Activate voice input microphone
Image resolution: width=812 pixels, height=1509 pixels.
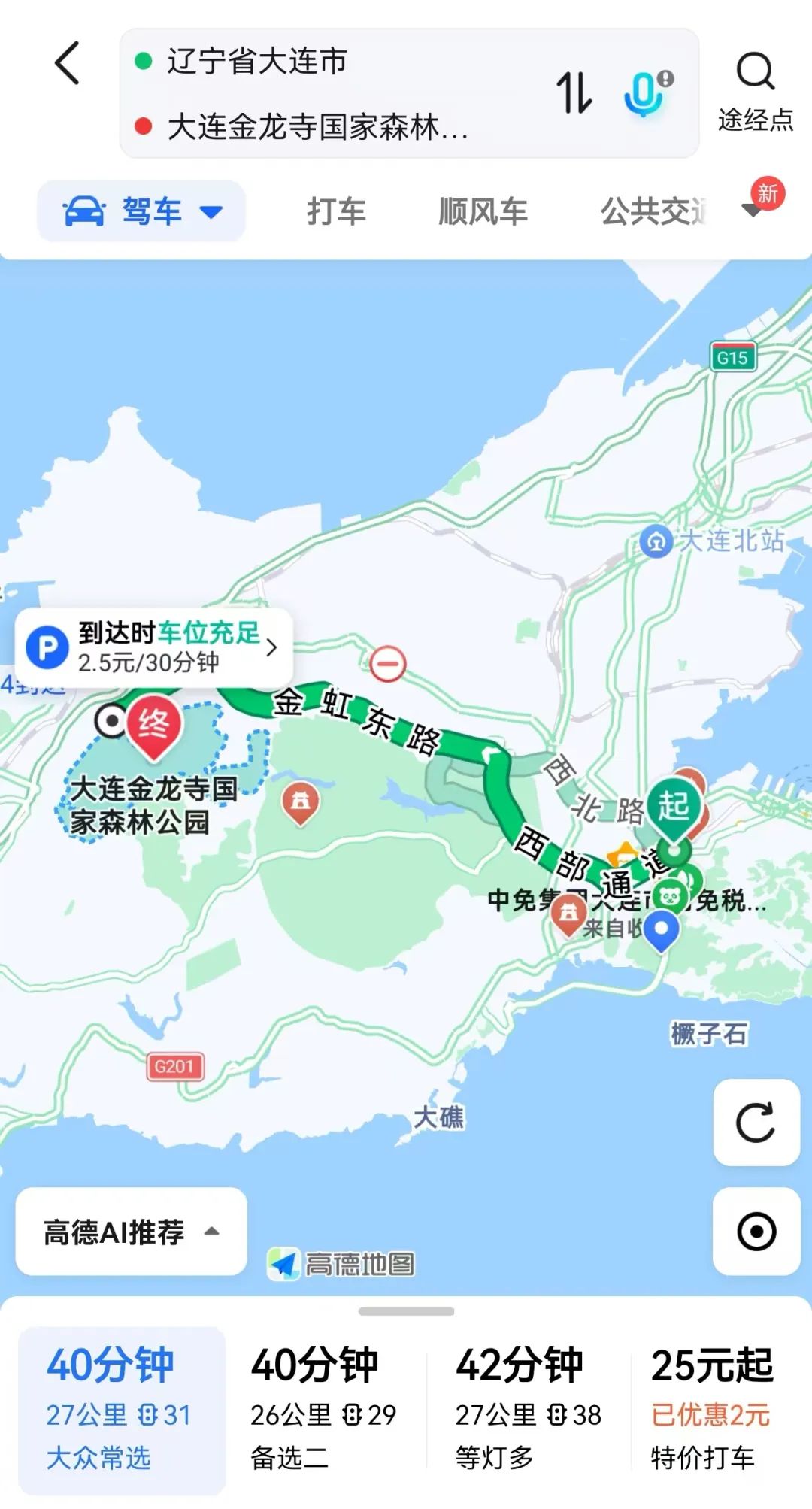(x=645, y=93)
